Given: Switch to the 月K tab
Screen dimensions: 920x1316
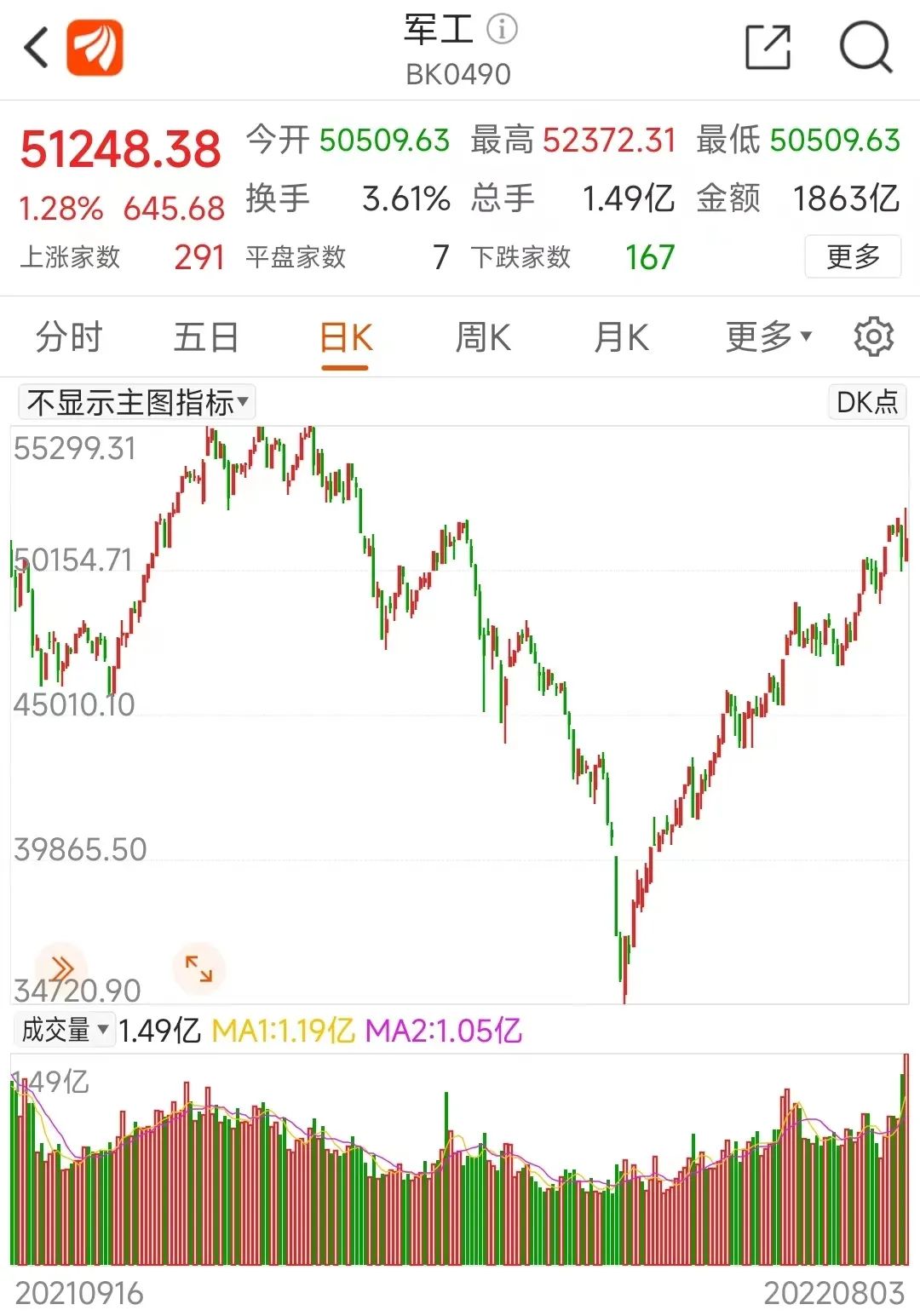Looking at the screenshot, I should coord(621,337).
